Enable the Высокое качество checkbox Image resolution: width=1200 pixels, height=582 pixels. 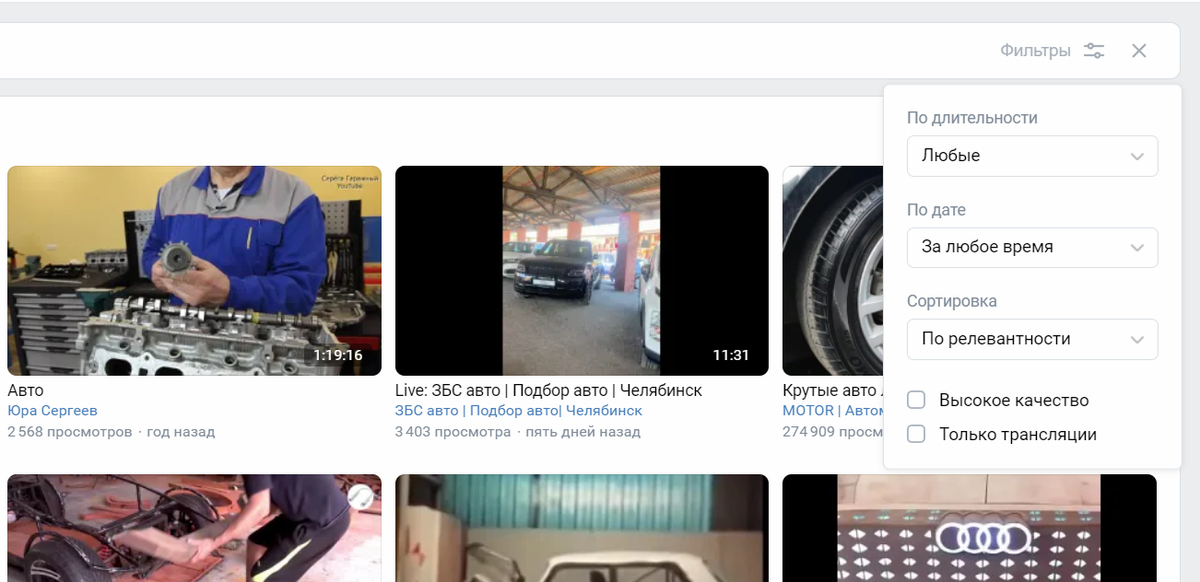(916, 400)
